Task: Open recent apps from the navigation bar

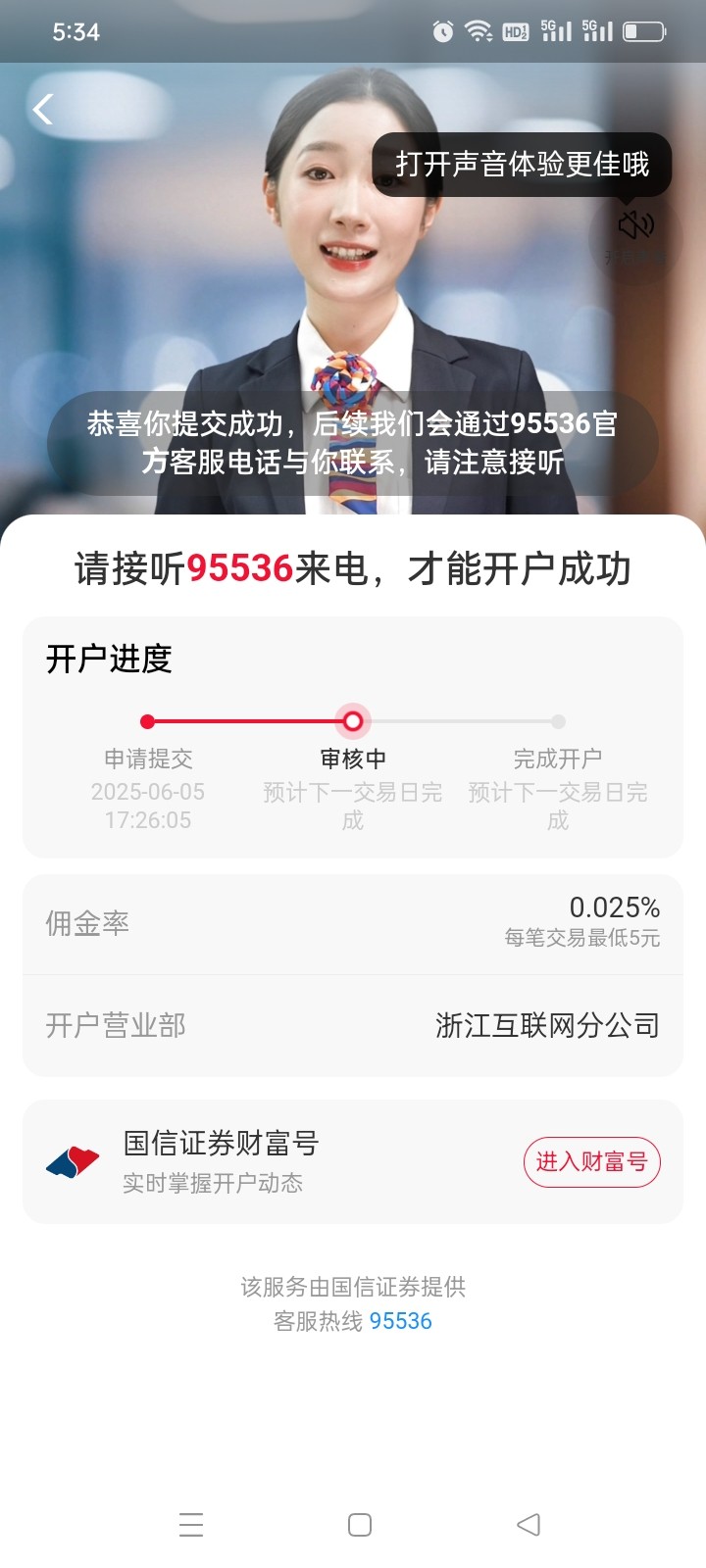Action: [x=191, y=1525]
